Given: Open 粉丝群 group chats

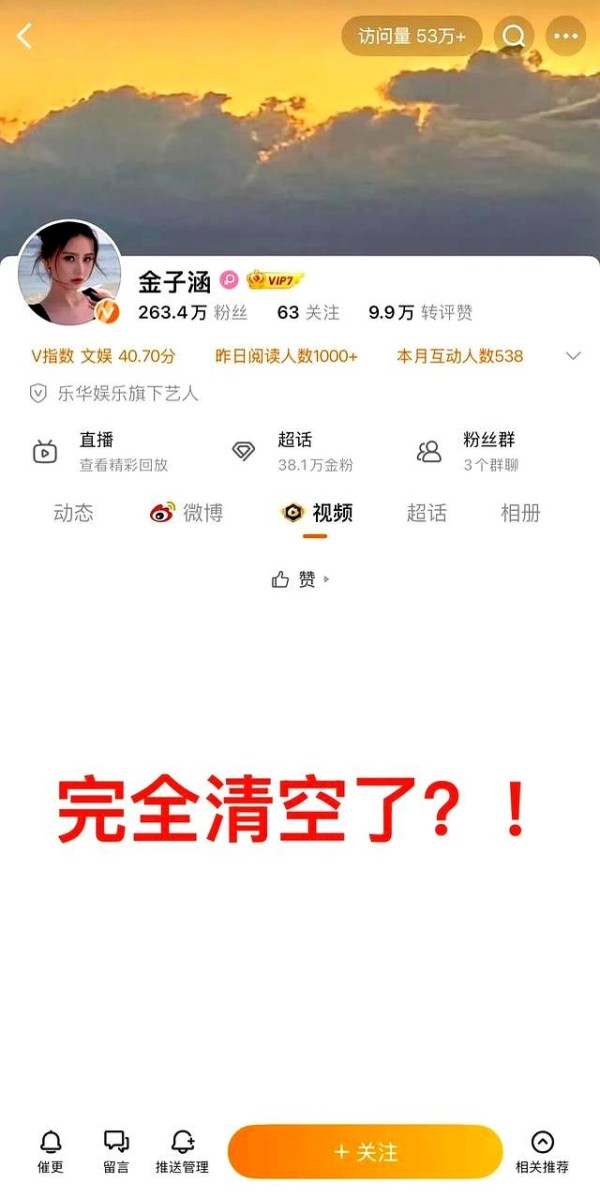Looking at the screenshot, I should click(x=468, y=451).
